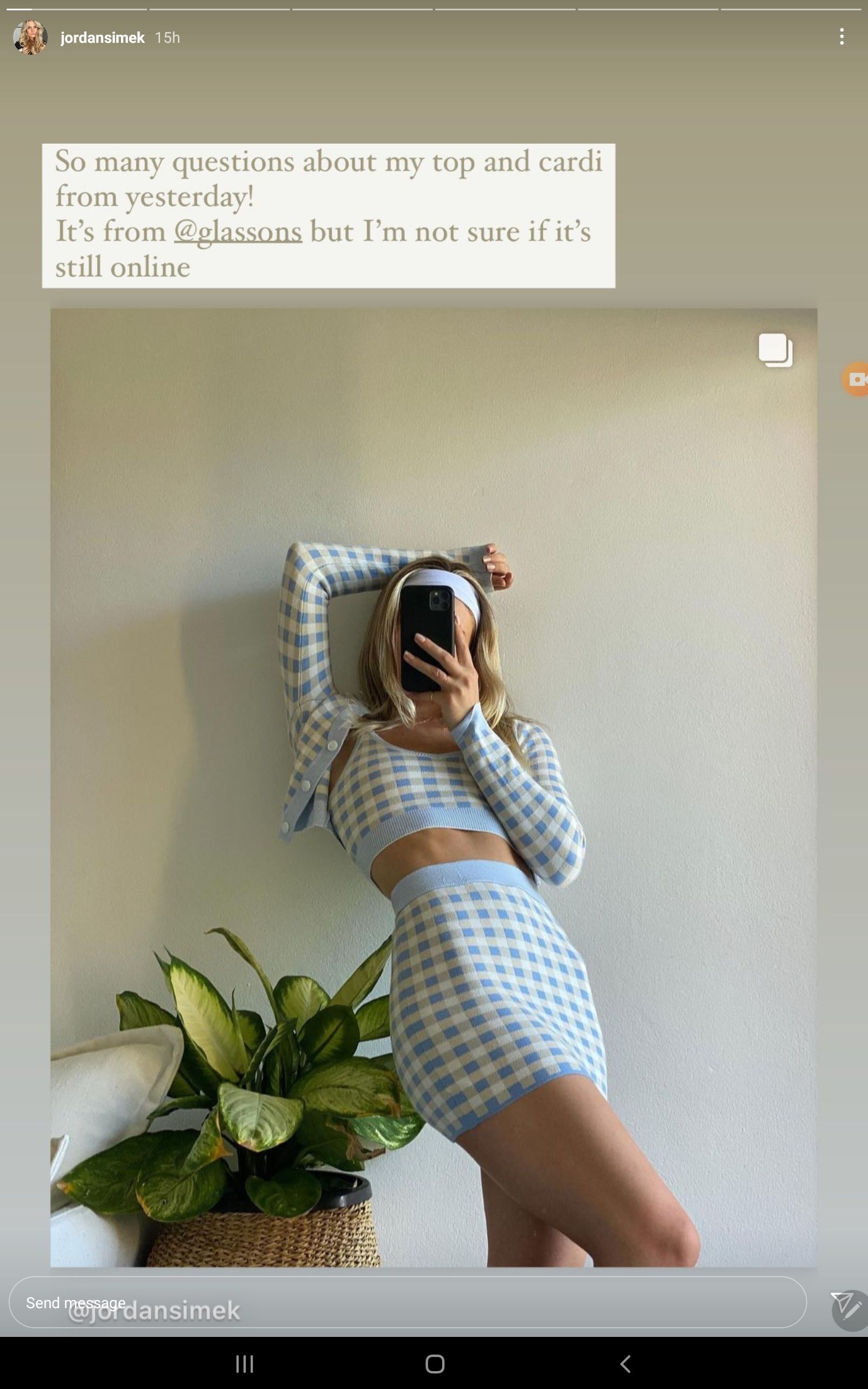Tap the Send message field

[402, 1303]
